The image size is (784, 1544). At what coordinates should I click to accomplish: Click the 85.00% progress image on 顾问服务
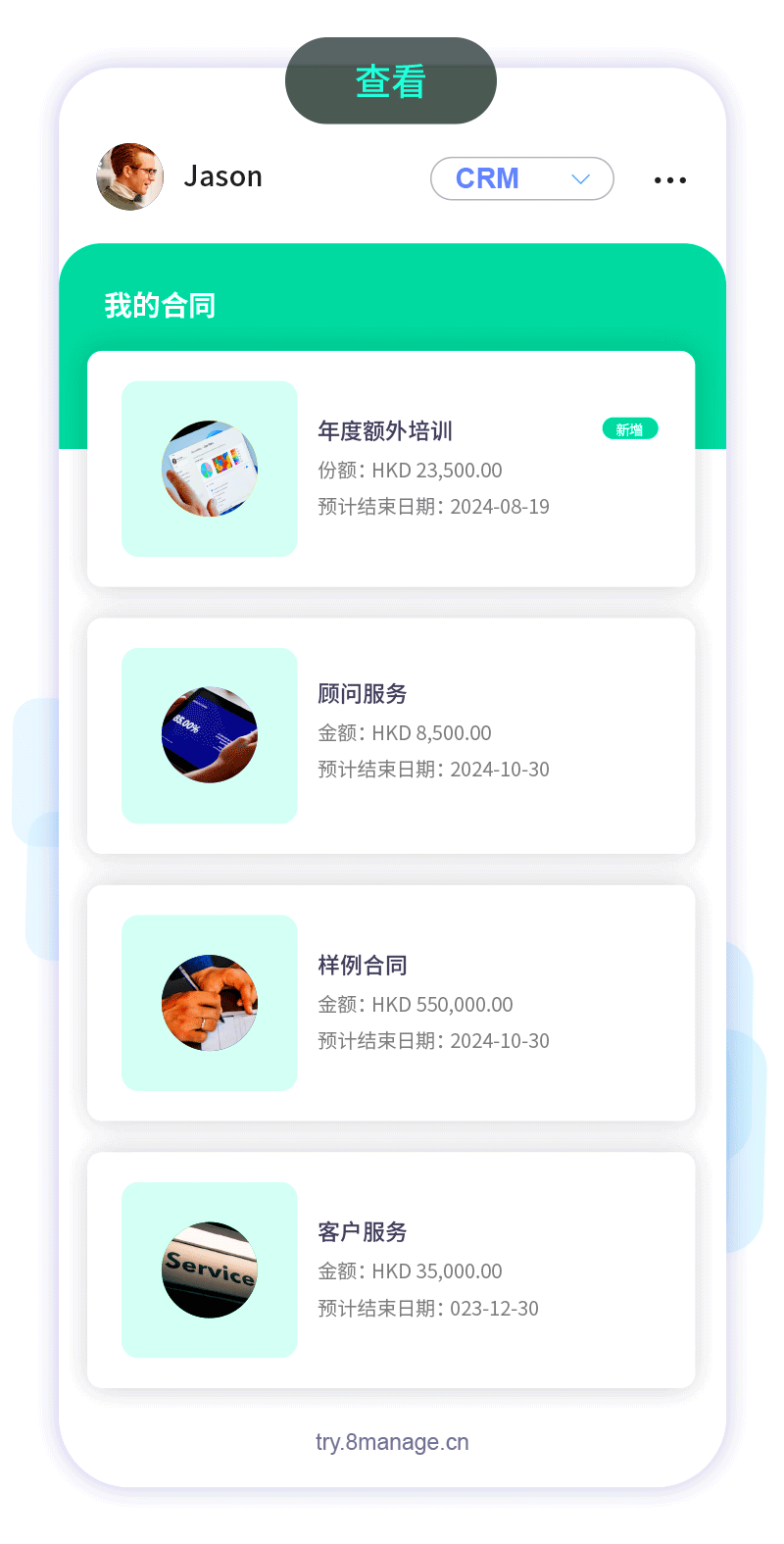click(209, 735)
